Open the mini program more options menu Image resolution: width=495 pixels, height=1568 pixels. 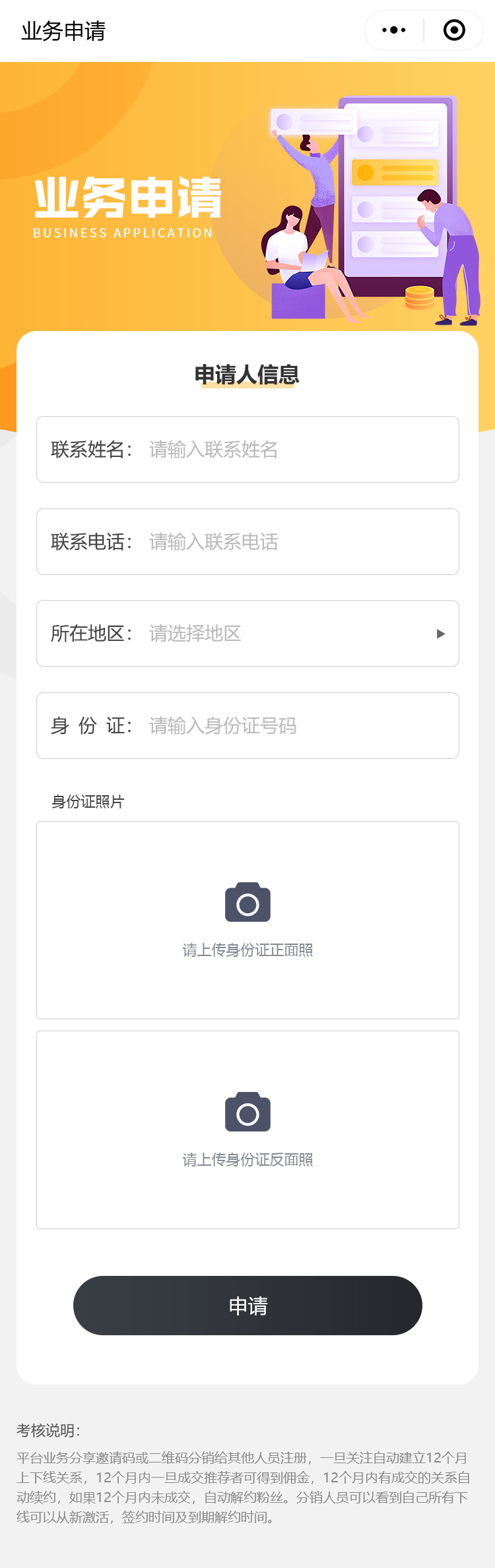click(x=394, y=30)
